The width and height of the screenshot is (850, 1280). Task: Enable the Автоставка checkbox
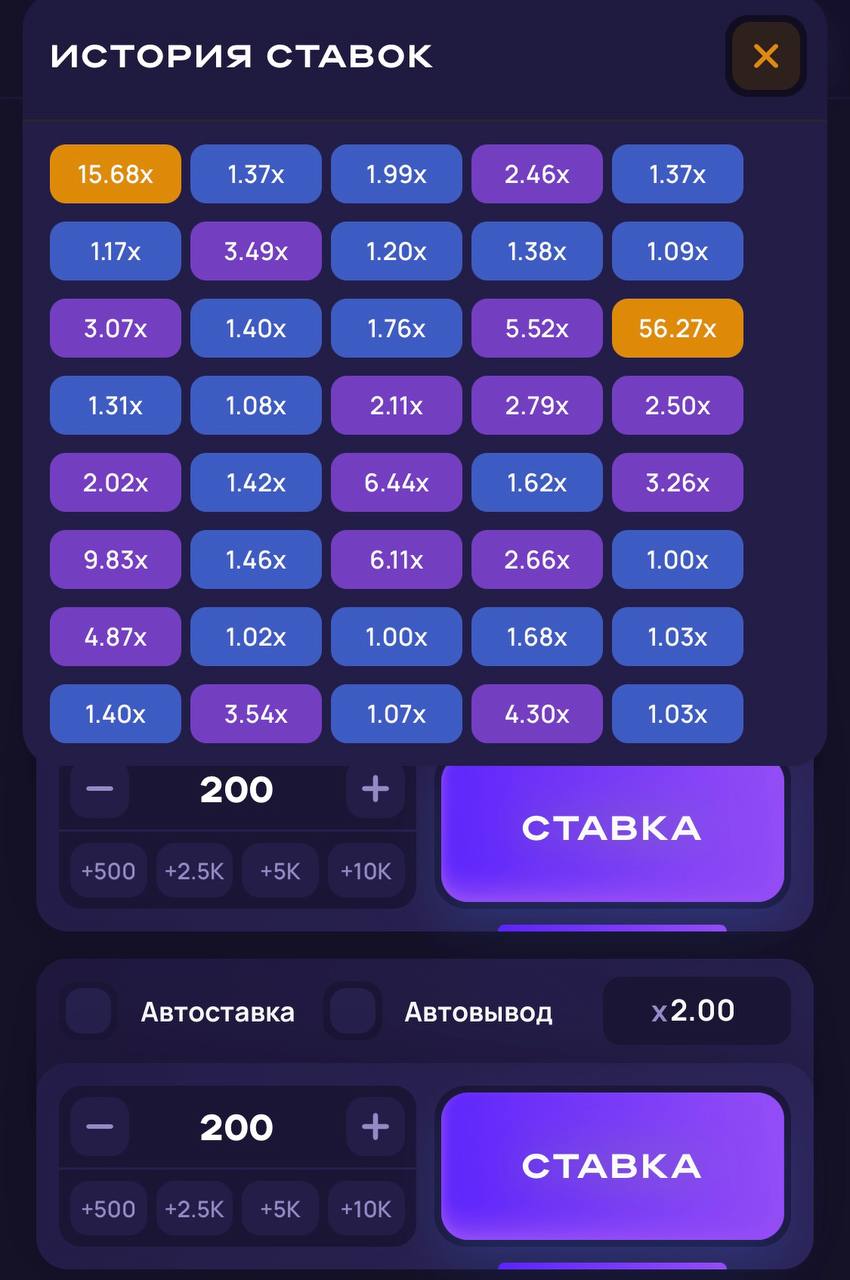tap(88, 1011)
